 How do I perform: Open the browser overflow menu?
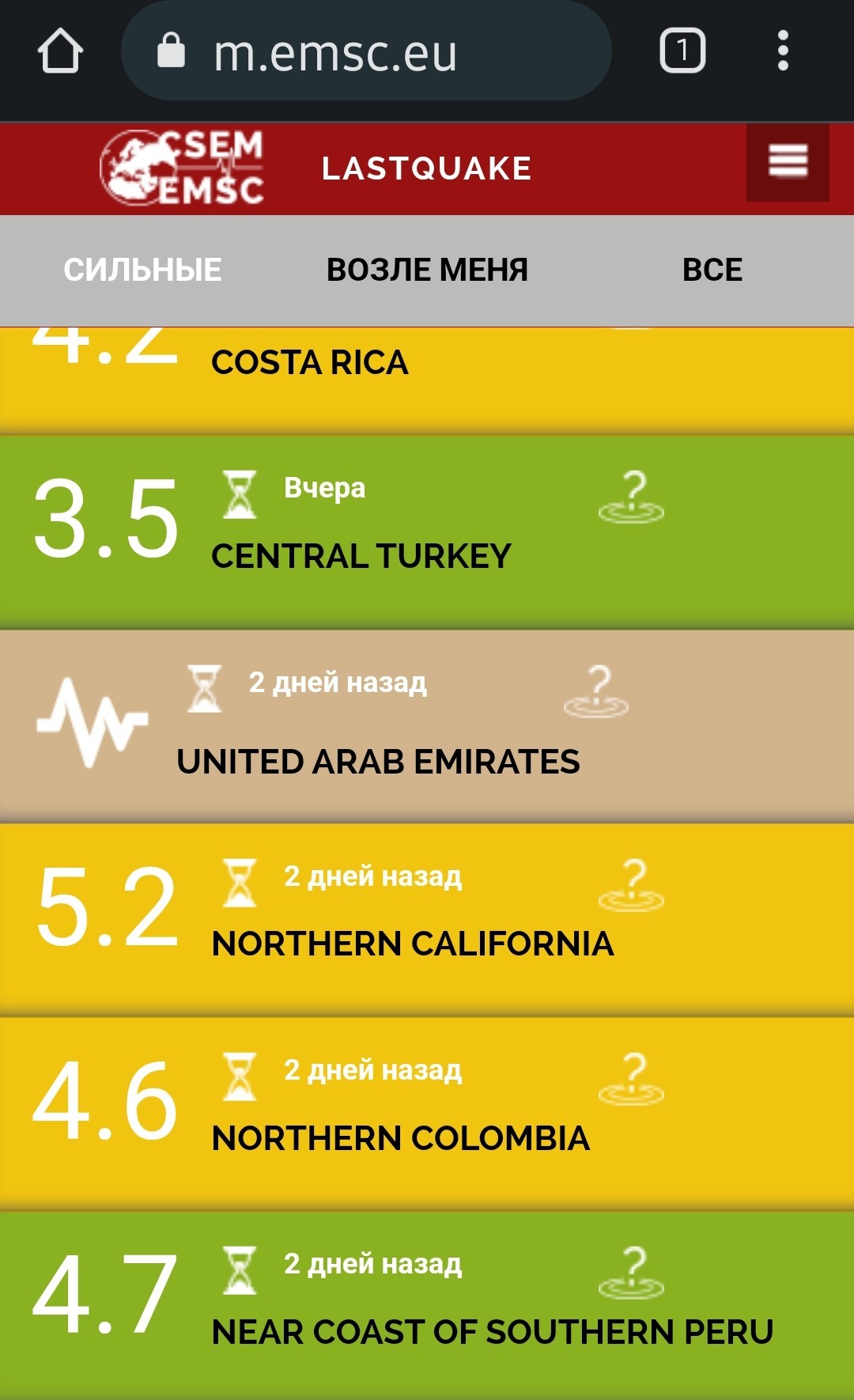coord(783,51)
